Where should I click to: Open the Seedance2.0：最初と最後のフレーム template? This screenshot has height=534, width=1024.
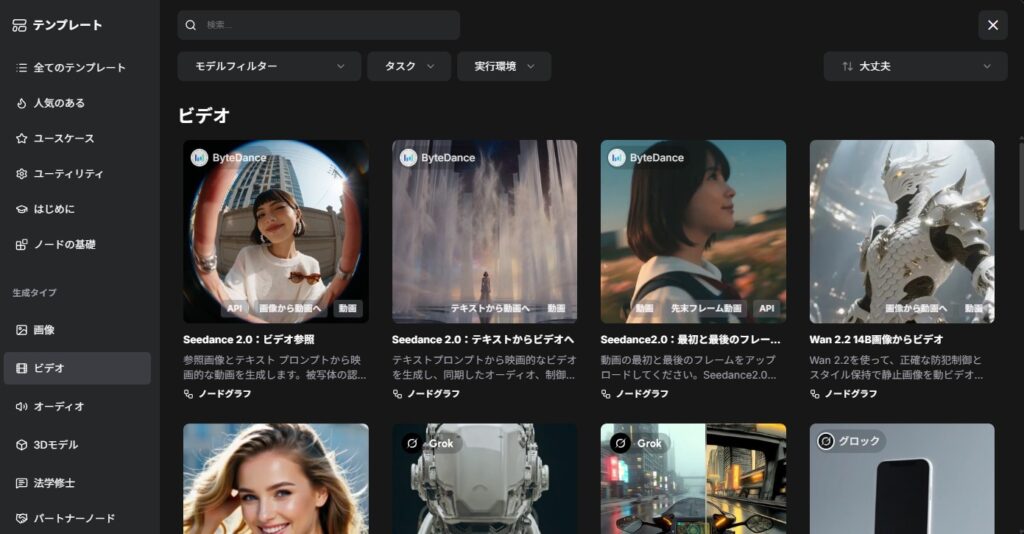click(693, 231)
